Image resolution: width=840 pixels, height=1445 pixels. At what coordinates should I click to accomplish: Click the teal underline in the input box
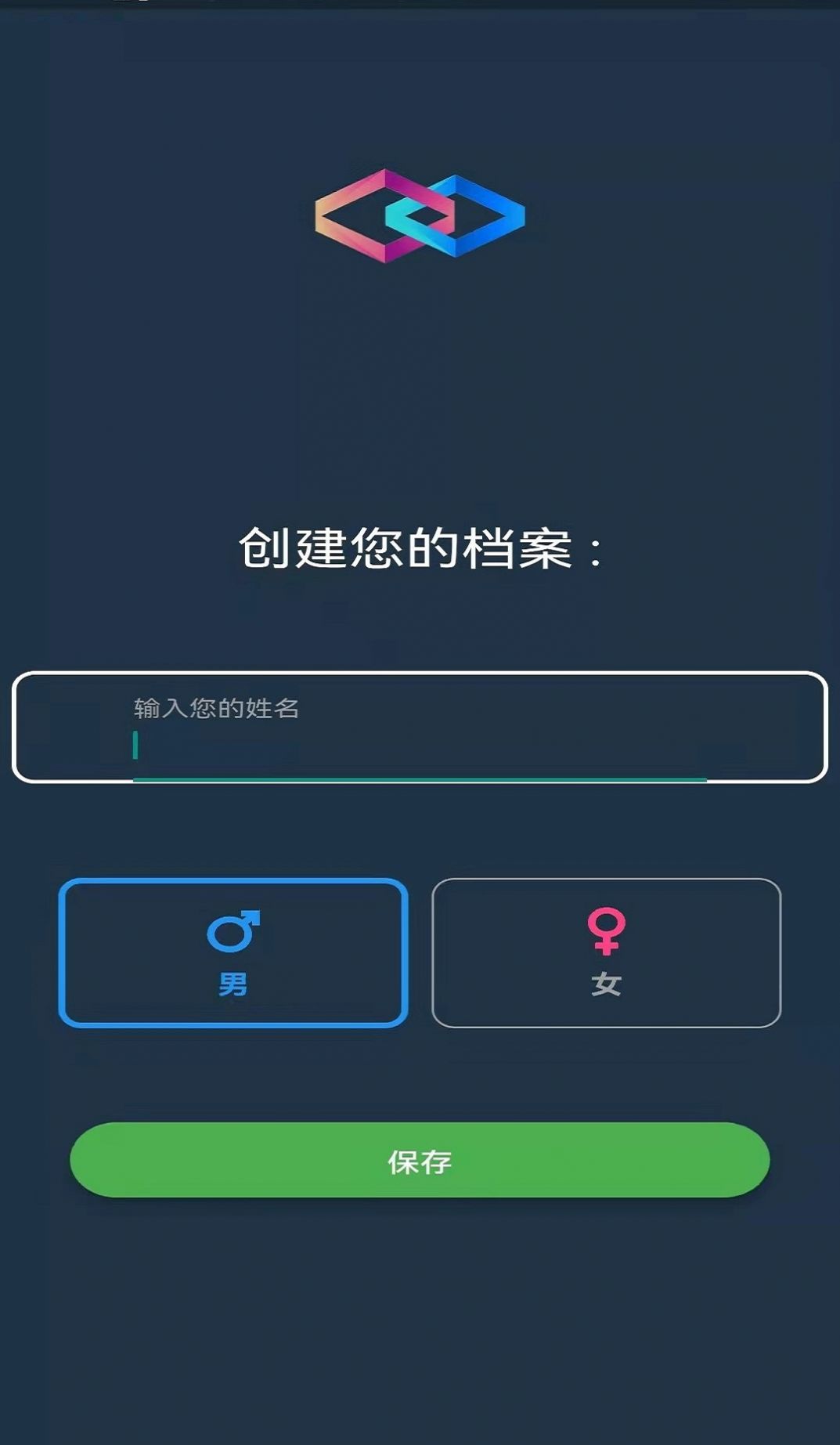click(420, 779)
